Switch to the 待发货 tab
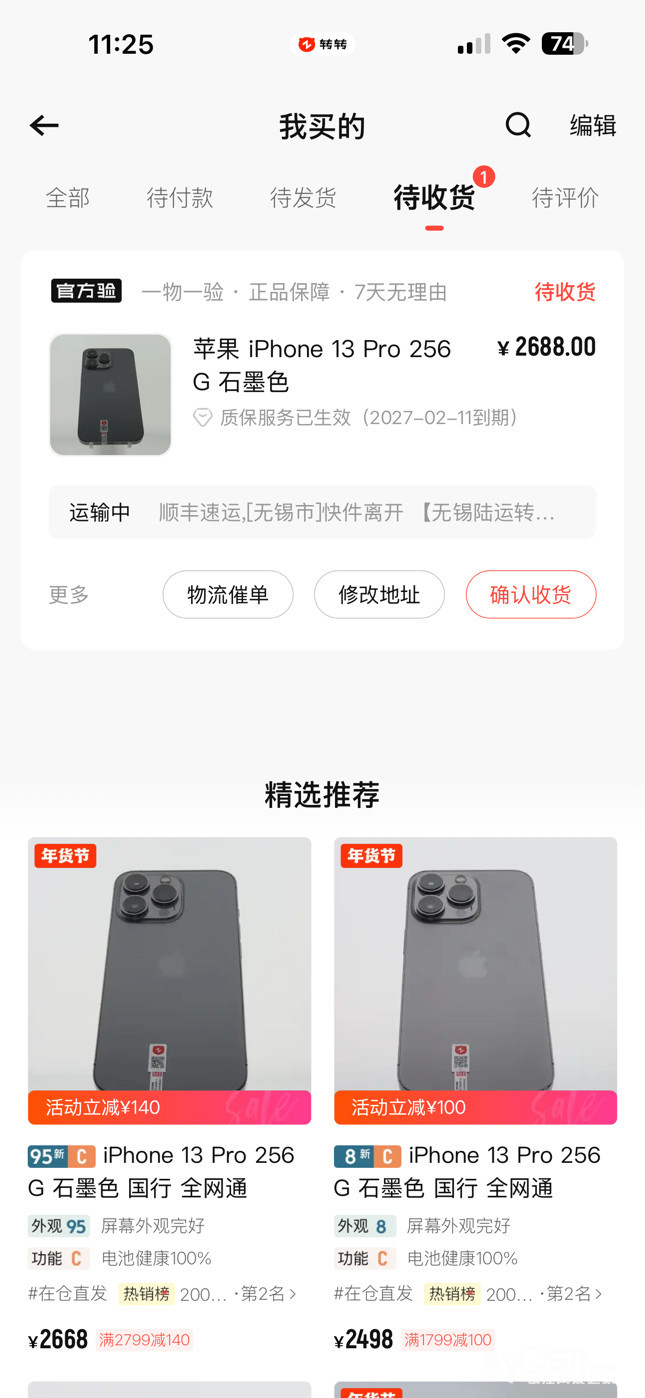 tap(303, 198)
